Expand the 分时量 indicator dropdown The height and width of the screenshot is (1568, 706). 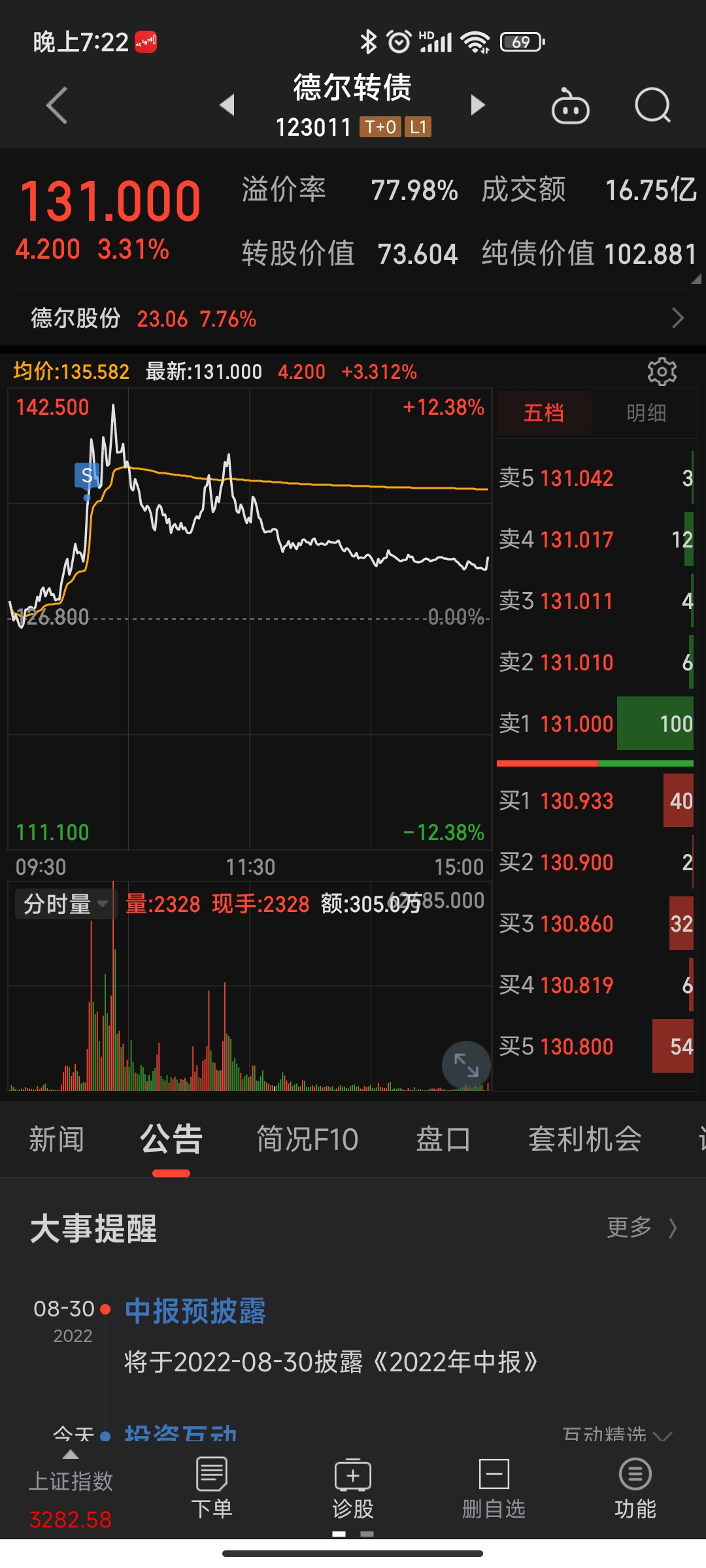[65, 904]
